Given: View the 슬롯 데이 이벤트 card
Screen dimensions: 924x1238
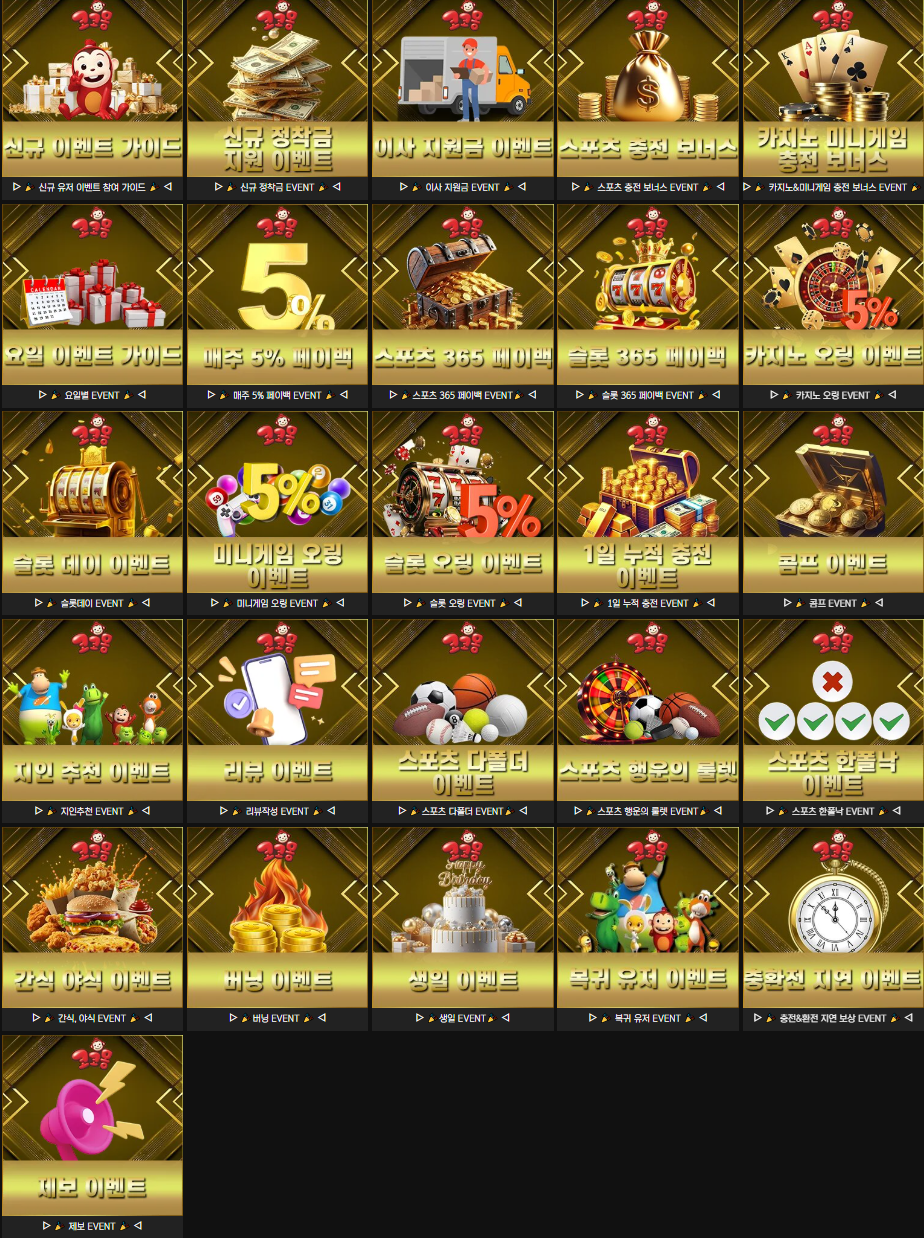Looking at the screenshot, I should tap(92, 504).
